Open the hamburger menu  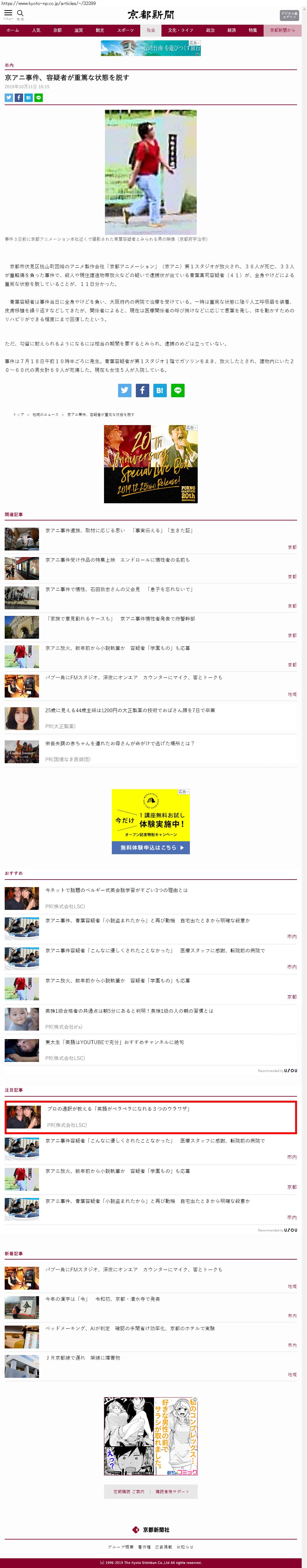click(8, 14)
